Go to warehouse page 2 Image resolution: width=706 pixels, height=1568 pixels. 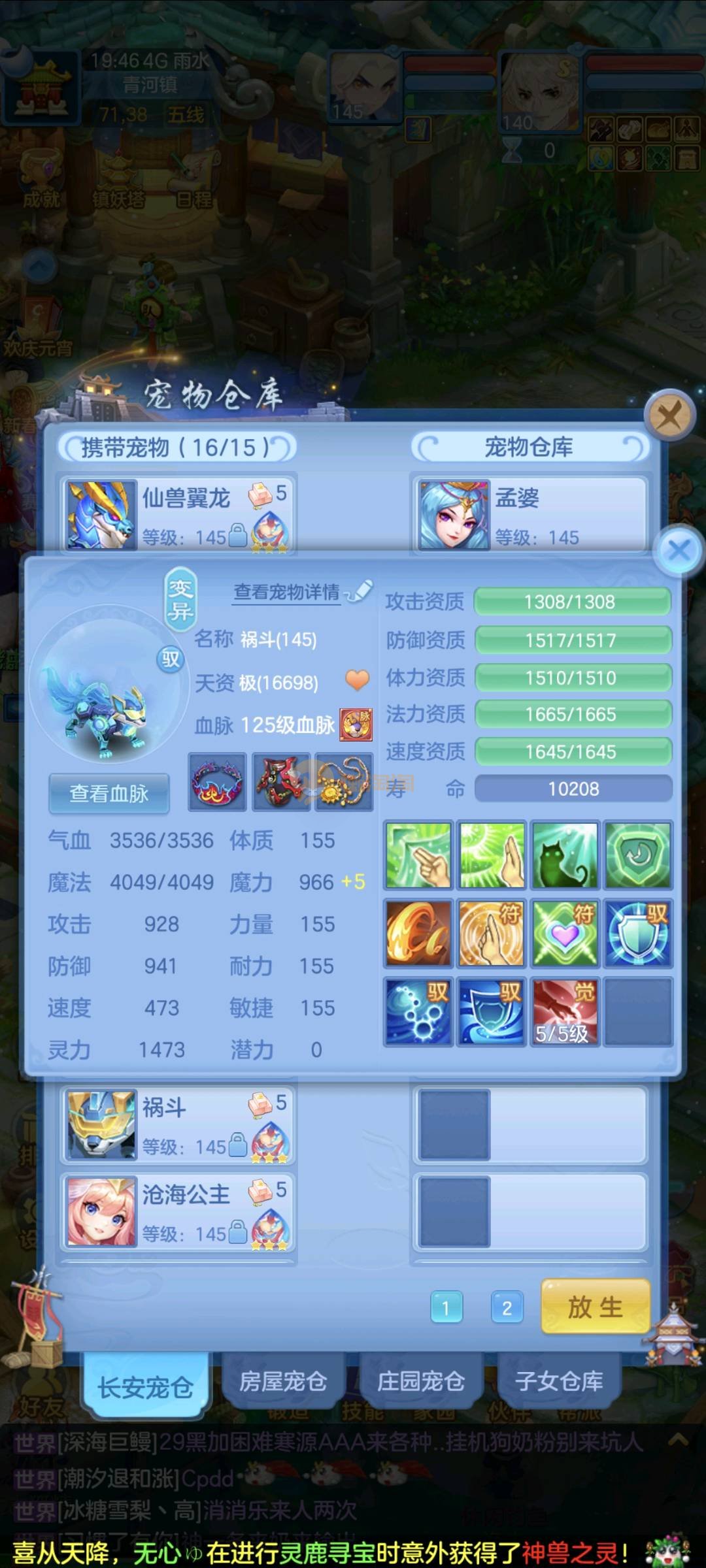pyautogui.click(x=507, y=1307)
